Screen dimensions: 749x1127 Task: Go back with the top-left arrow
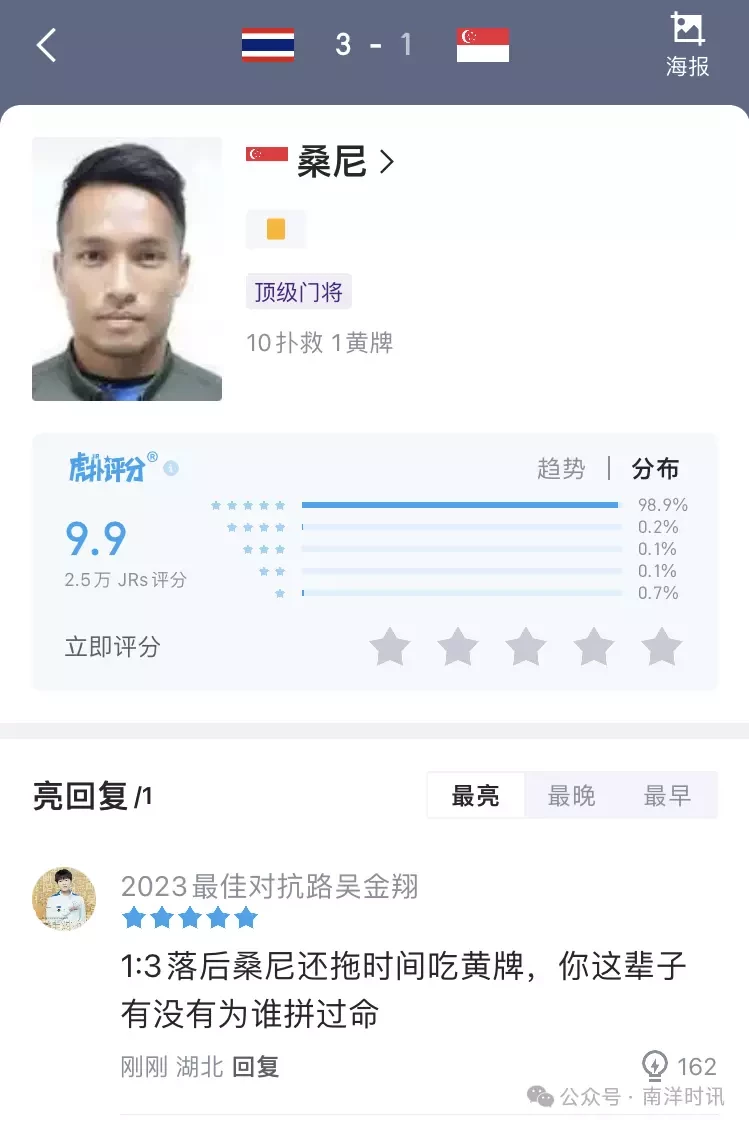pyautogui.click(x=46, y=45)
